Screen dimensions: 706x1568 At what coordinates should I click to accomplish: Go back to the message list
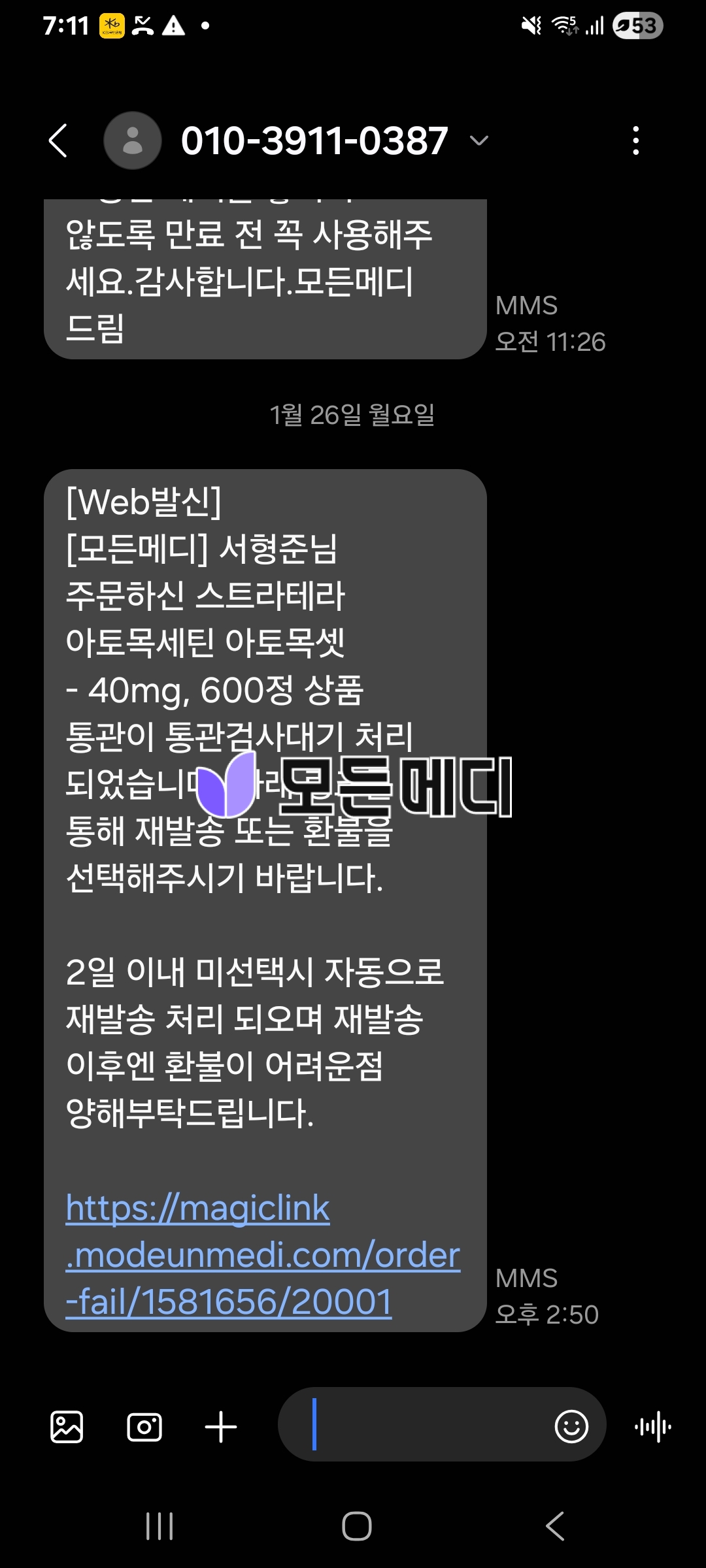[x=58, y=140]
